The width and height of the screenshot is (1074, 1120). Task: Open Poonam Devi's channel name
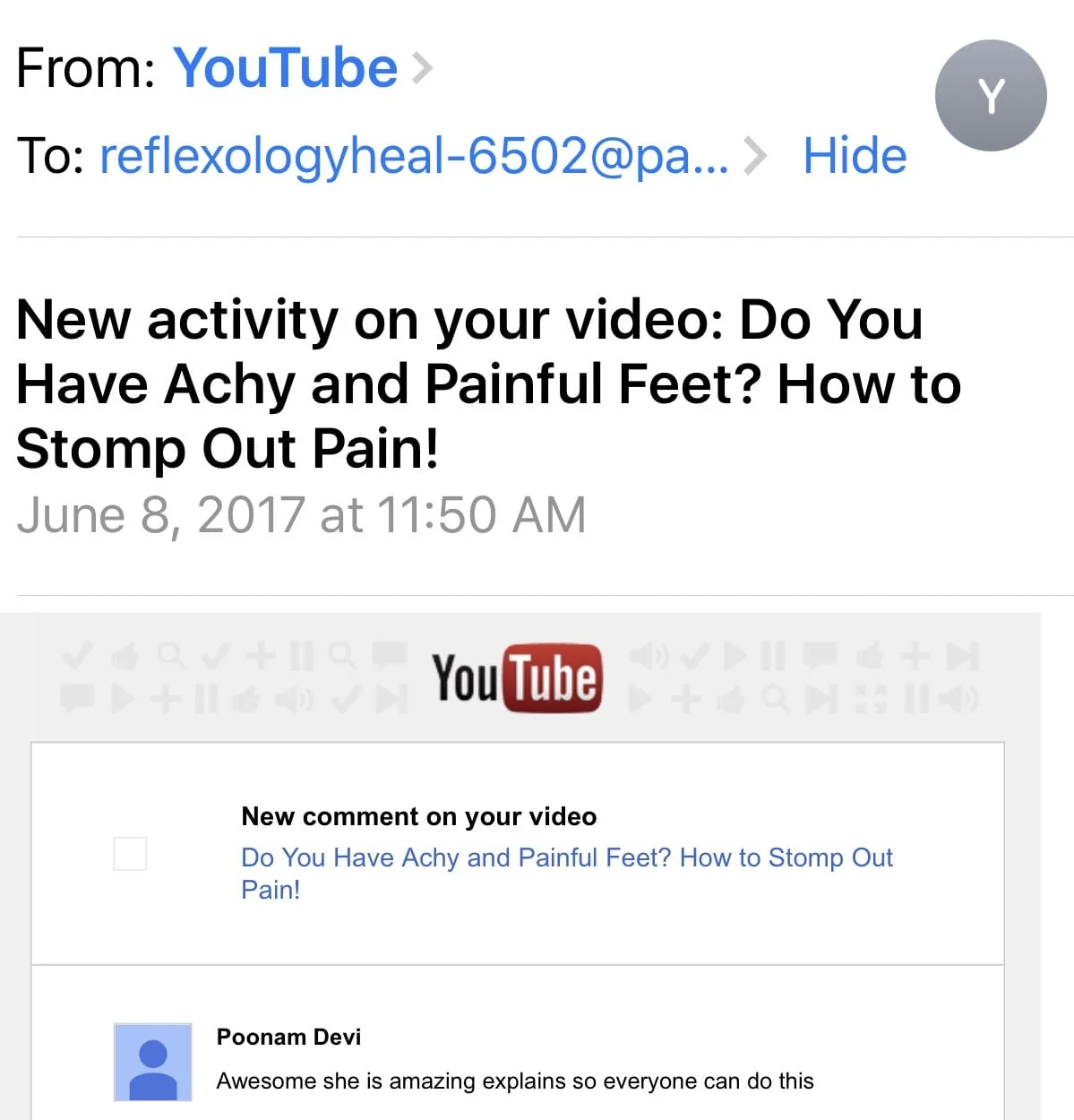pyautogui.click(x=288, y=1037)
